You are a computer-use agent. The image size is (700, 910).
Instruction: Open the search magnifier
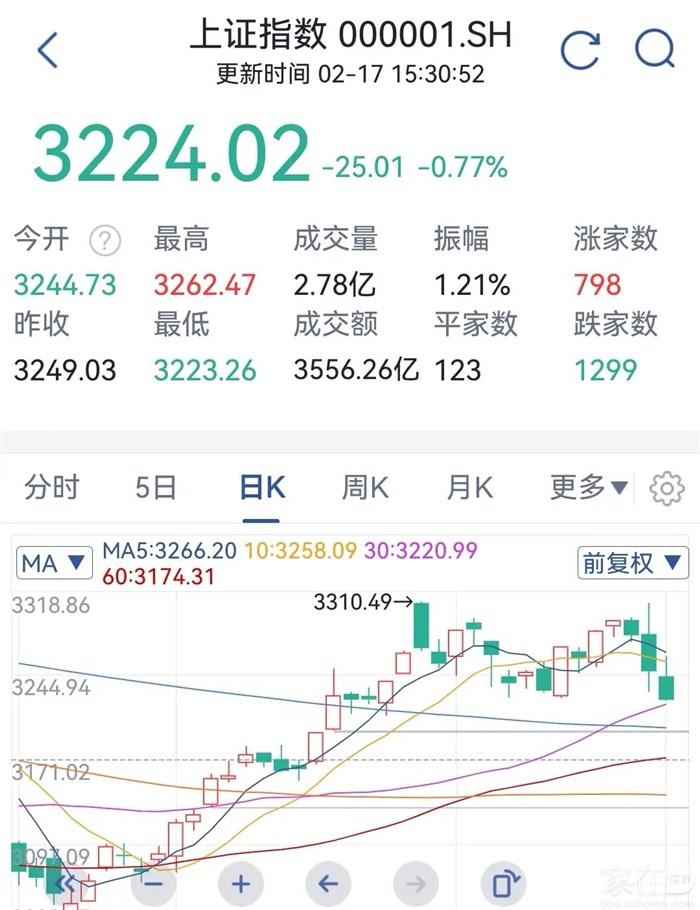(655, 48)
